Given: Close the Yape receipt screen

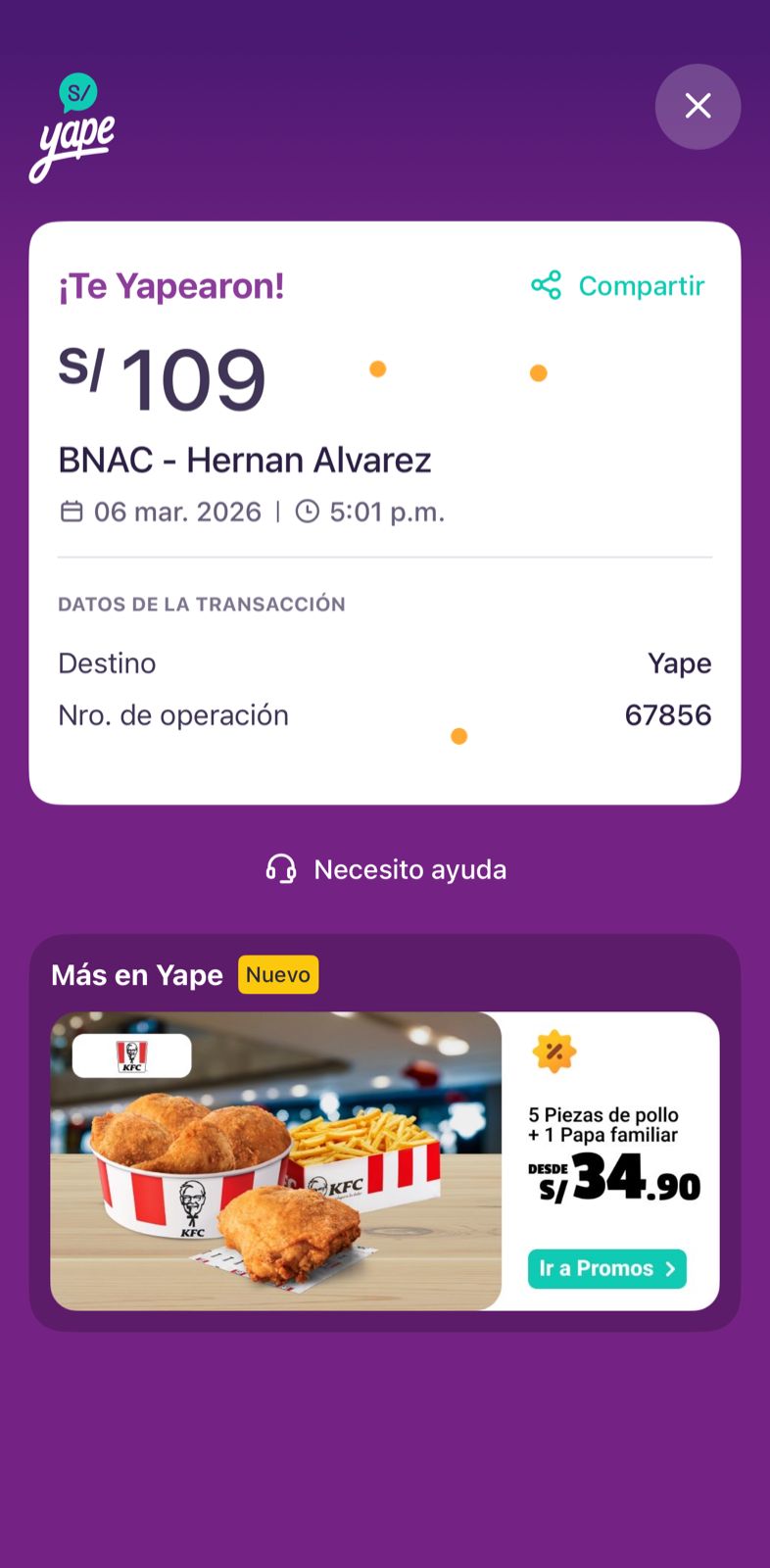Looking at the screenshot, I should pyautogui.click(x=698, y=106).
